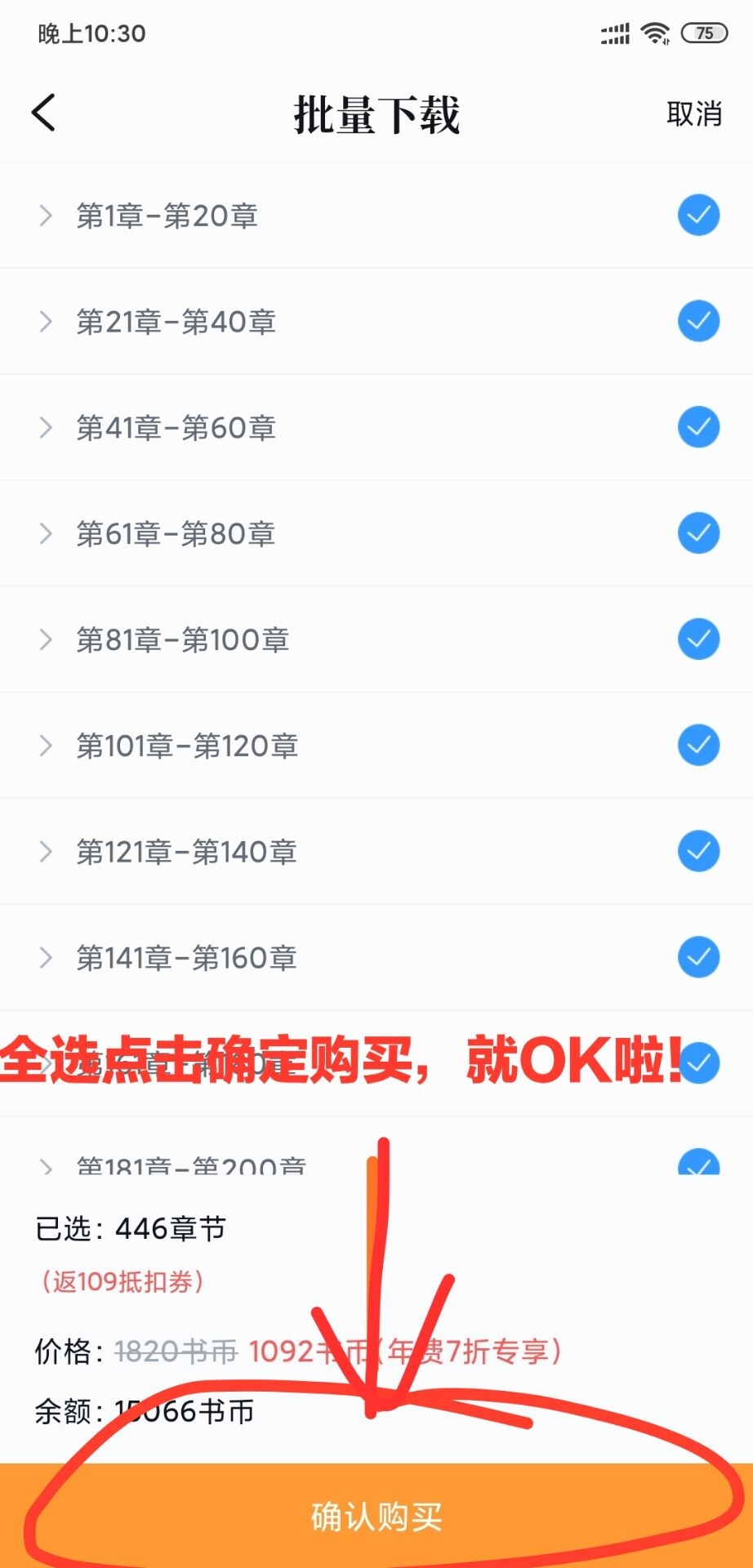Deselect the 第141章-第160章 checkbox
The image size is (753, 1568).
pos(698,957)
